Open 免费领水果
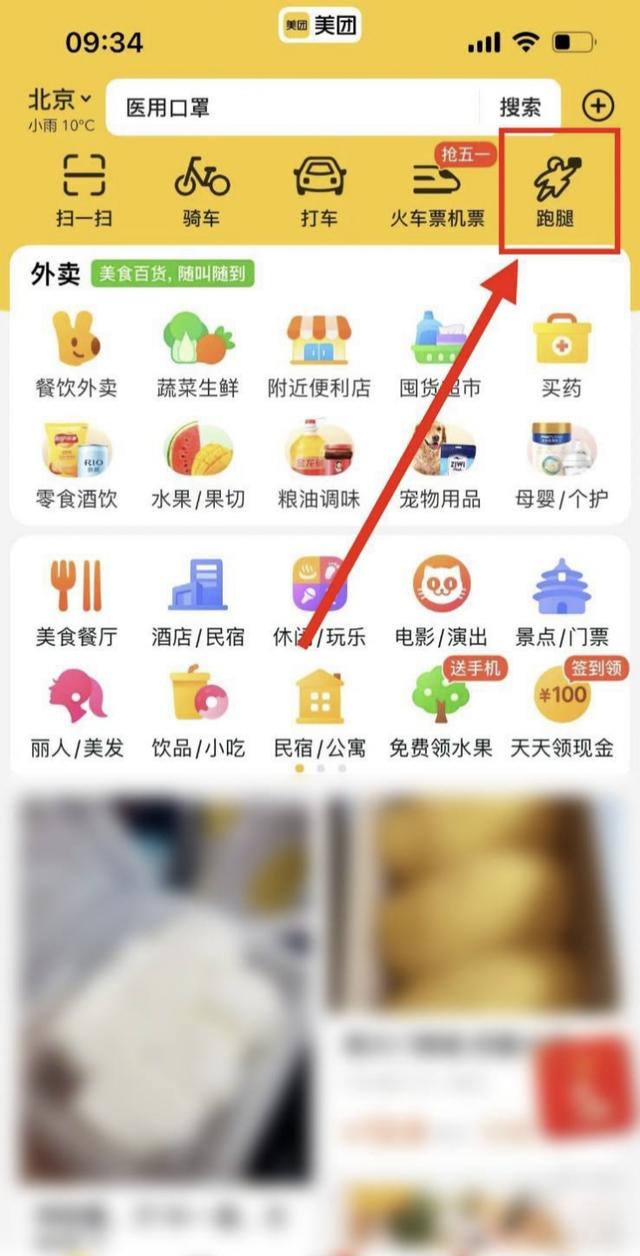640x1256 pixels. (441, 712)
